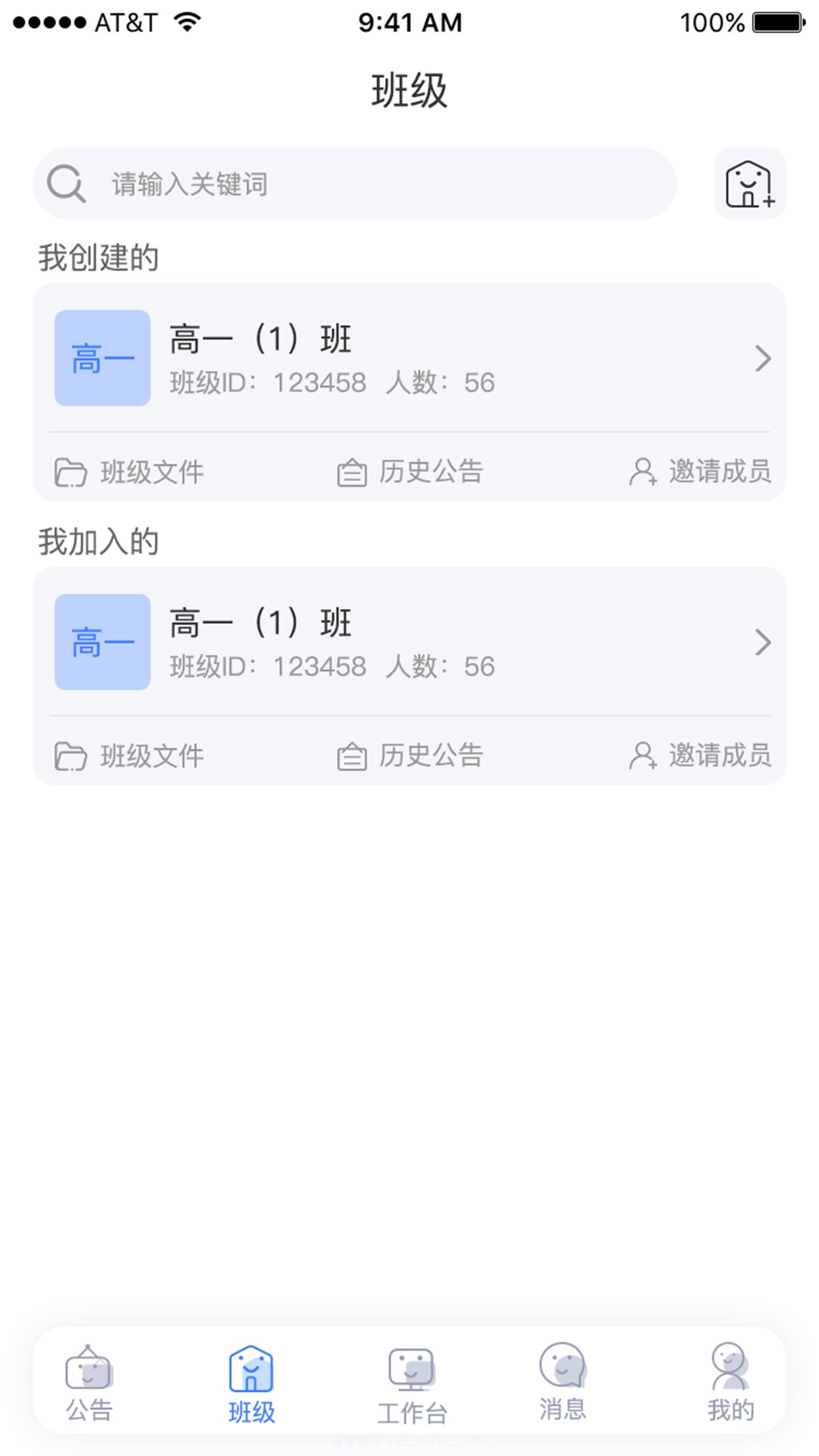Image resolution: width=819 pixels, height=1456 pixels.
Task: Tap the 高一 avatar of the joined class
Action: [102, 642]
